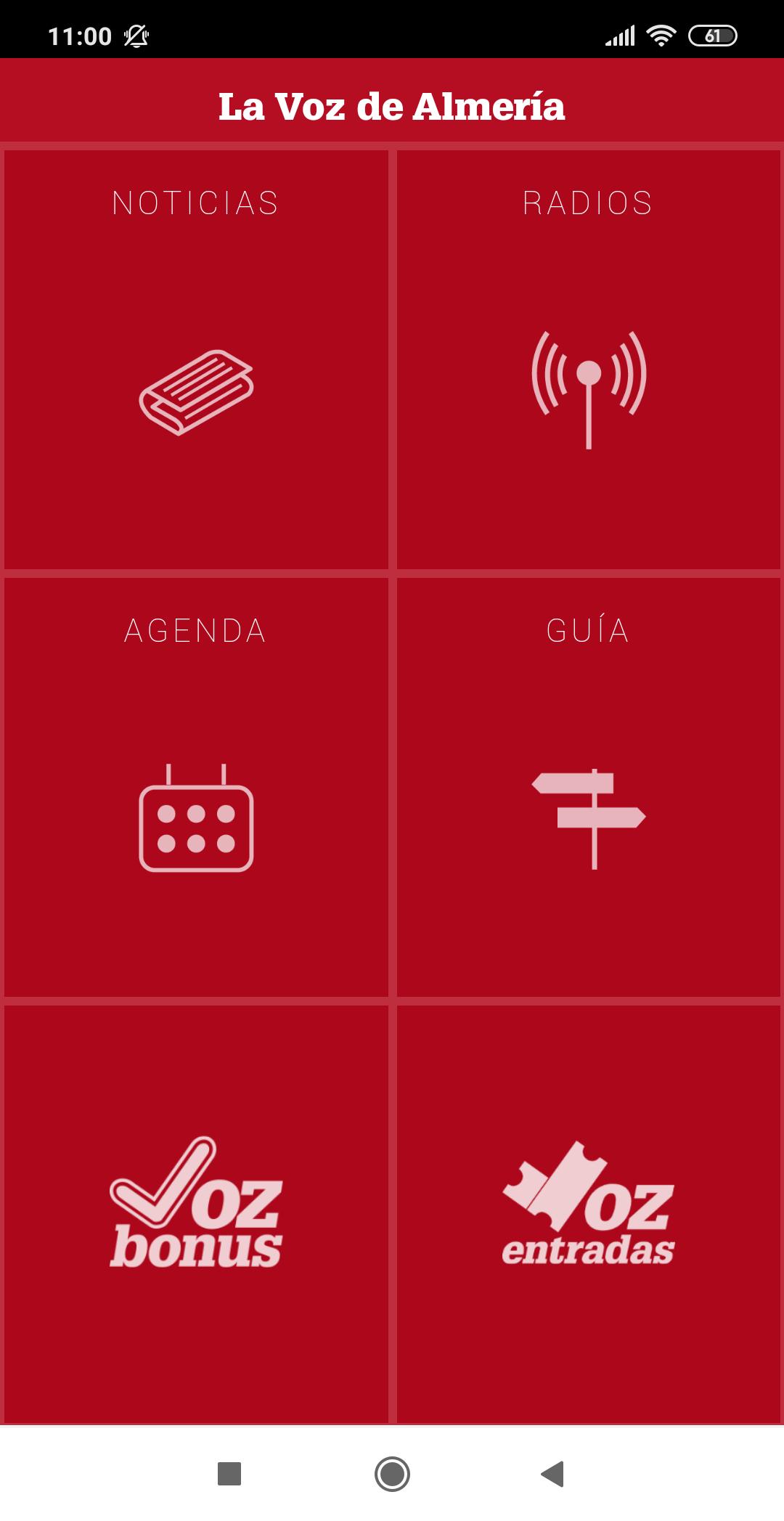Open the Radios tile
784x1521 pixels.
588,359
